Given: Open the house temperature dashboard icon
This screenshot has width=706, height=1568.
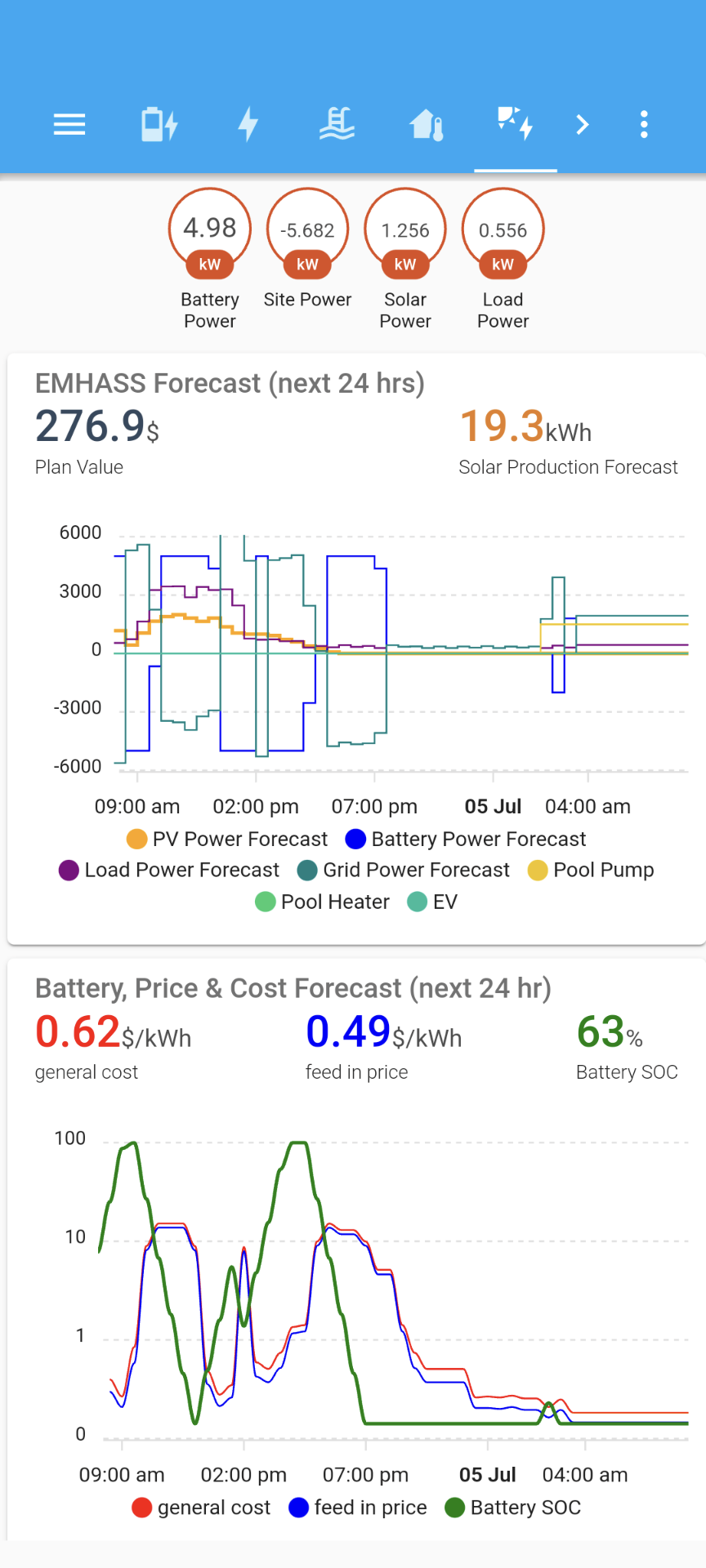Looking at the screenshot, I should coord(426,124).
